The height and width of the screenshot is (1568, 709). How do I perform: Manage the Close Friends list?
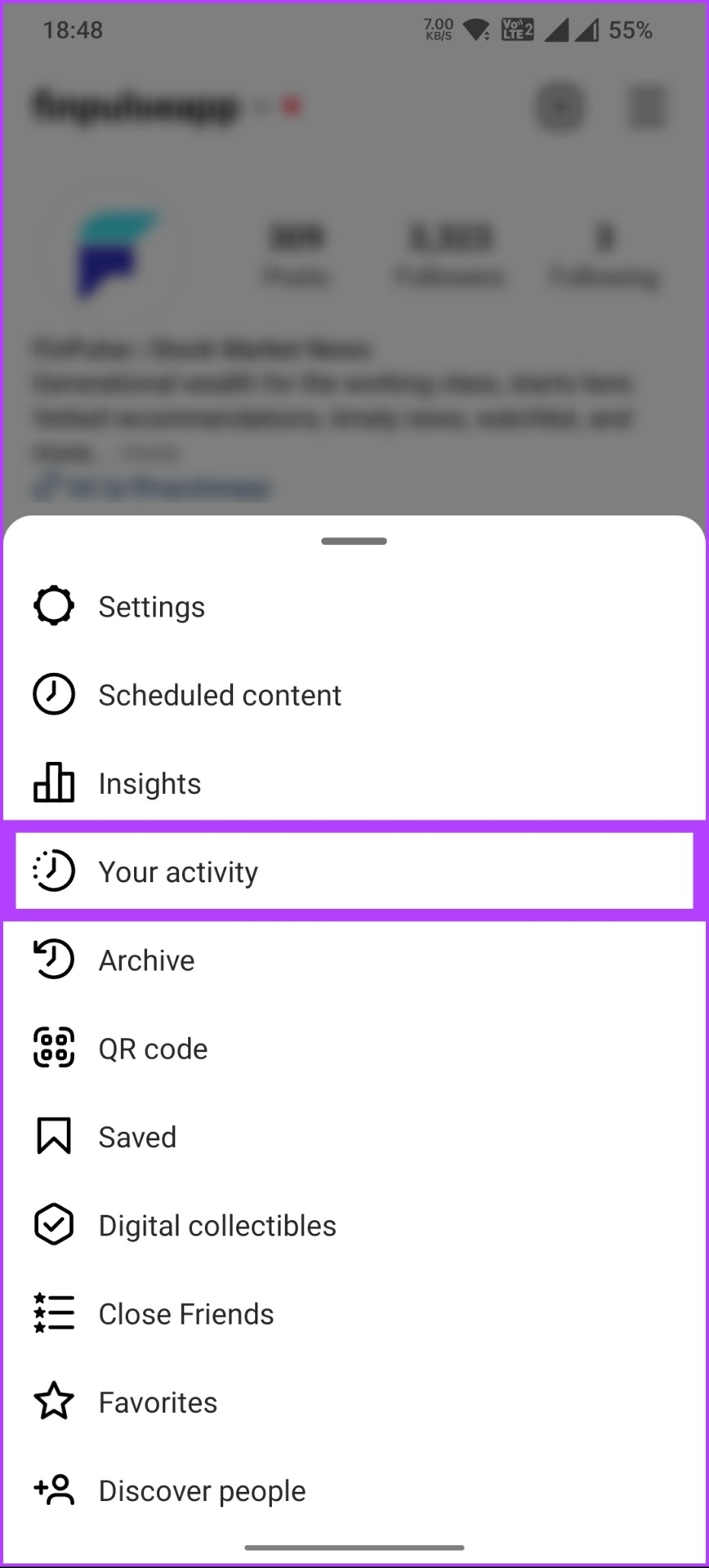186,1314
